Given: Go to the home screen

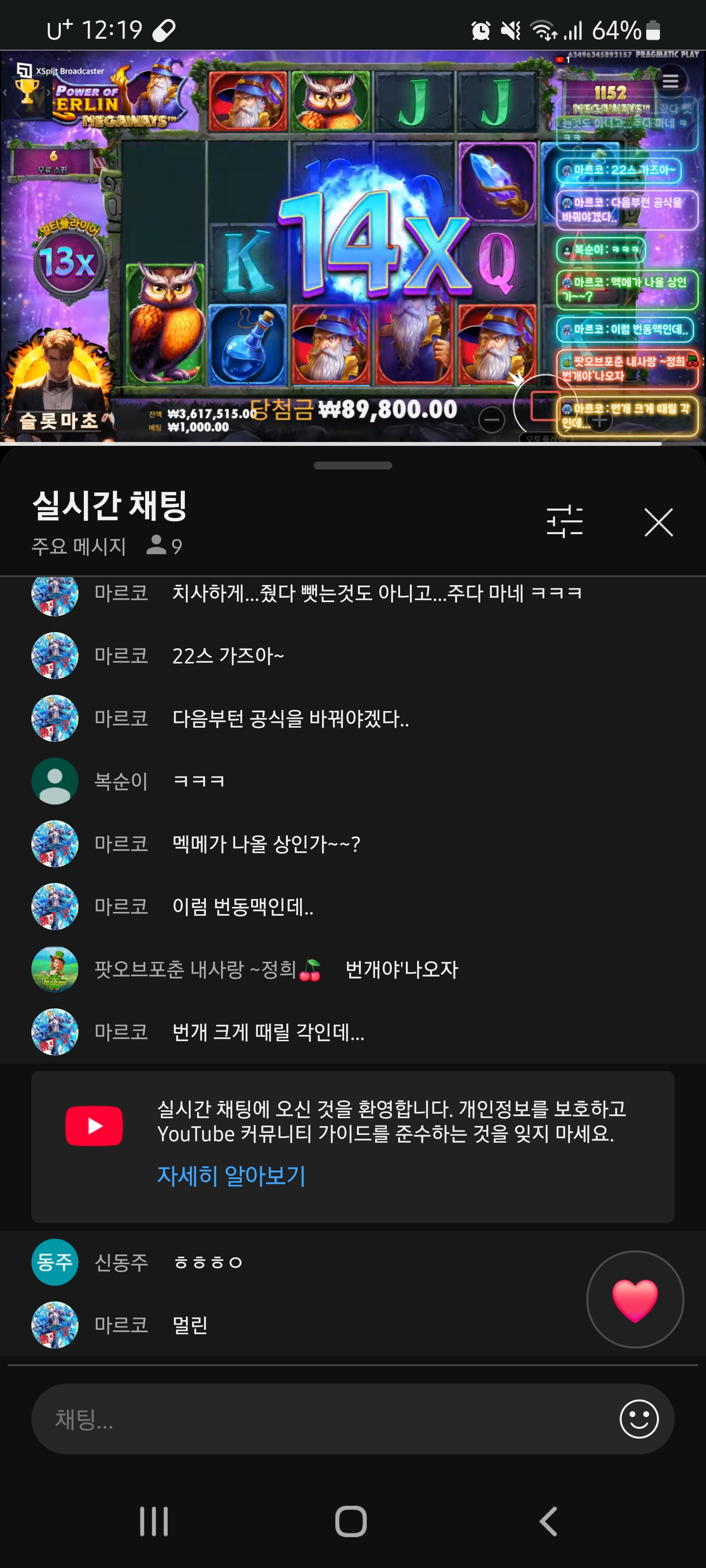Looking at the screenshot, I should 352,1521.
